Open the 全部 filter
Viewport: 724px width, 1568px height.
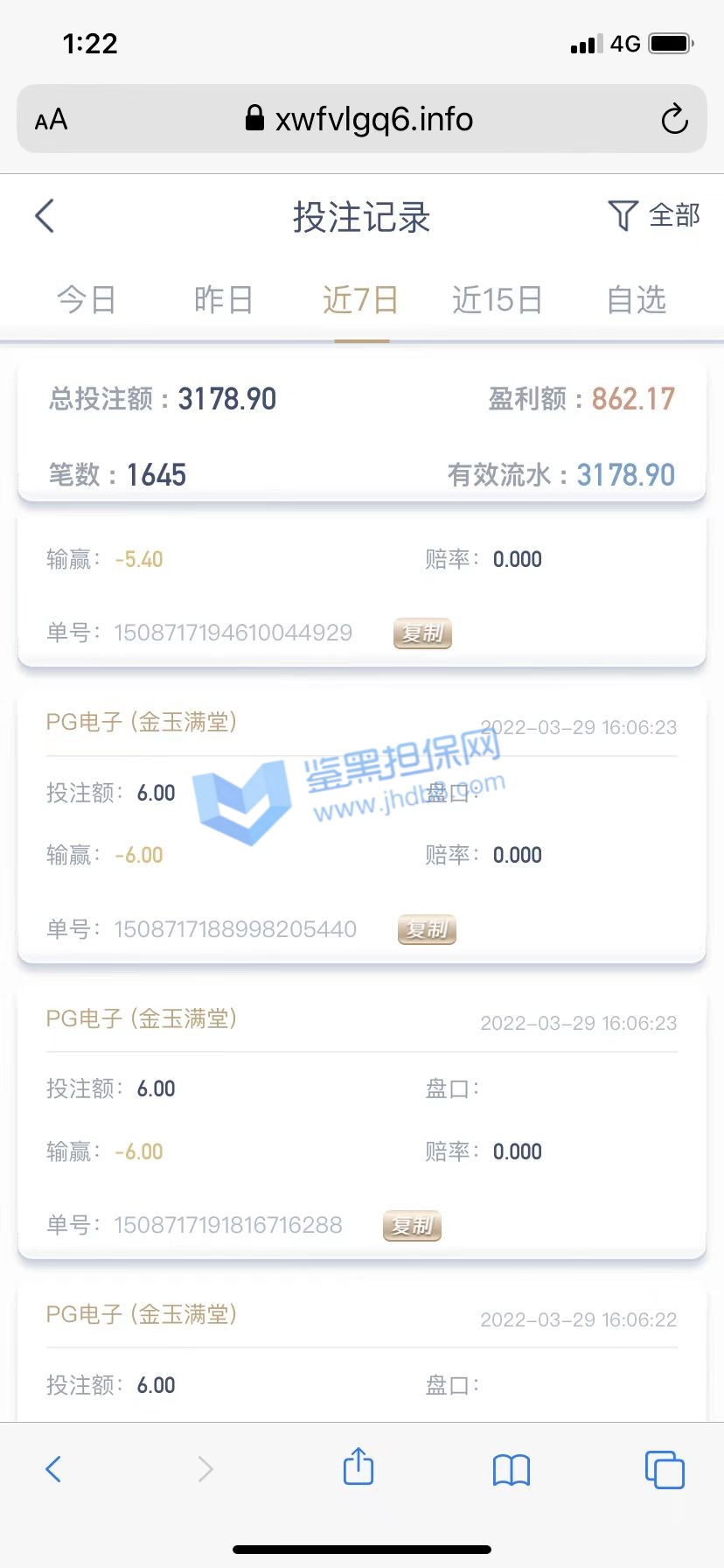pos(654,215)
